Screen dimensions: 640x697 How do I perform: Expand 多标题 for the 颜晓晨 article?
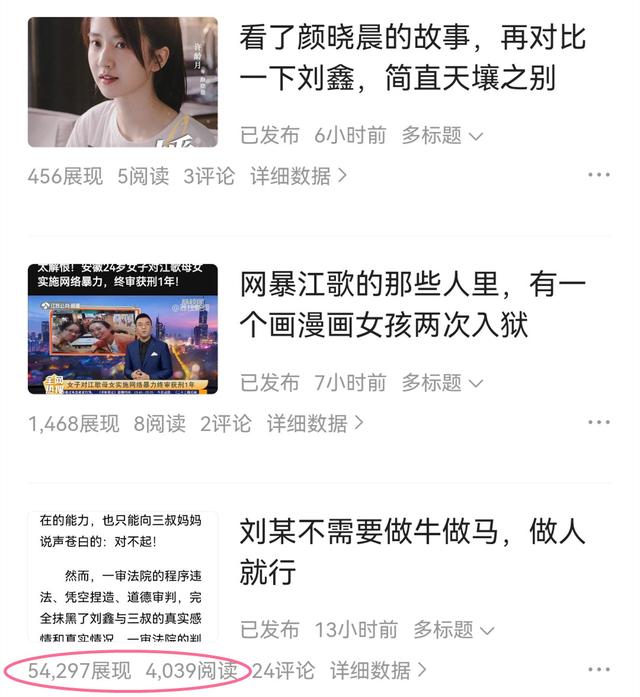coord(442,135)
